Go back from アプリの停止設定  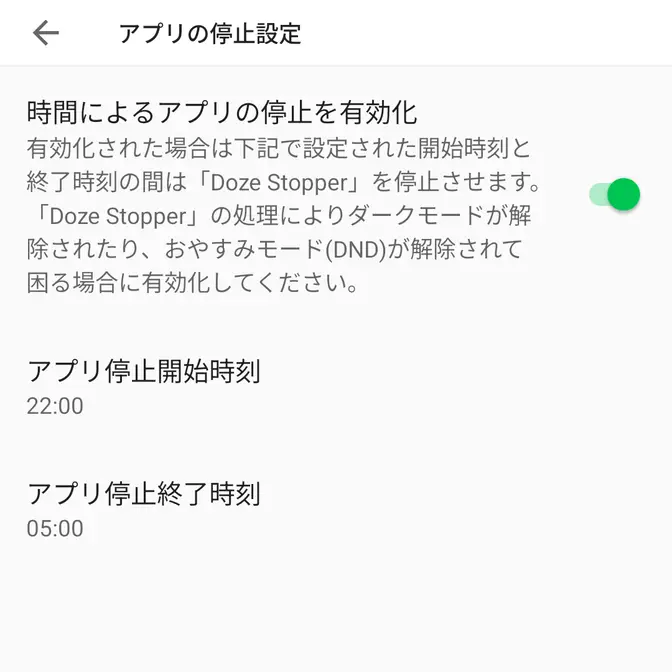click(x=46, y=33)
